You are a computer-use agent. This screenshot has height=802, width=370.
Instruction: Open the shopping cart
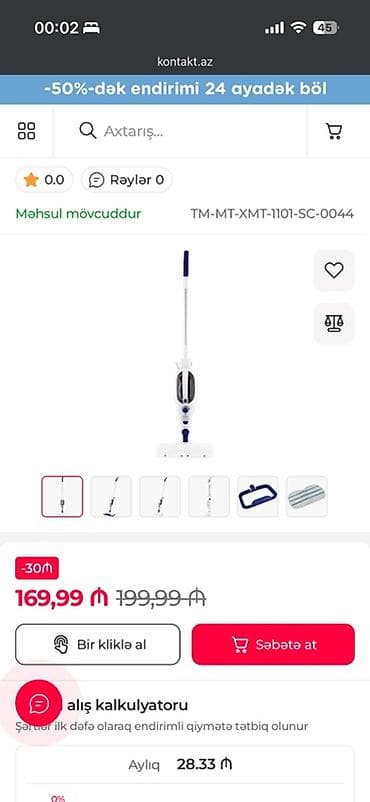pos(334,131)
